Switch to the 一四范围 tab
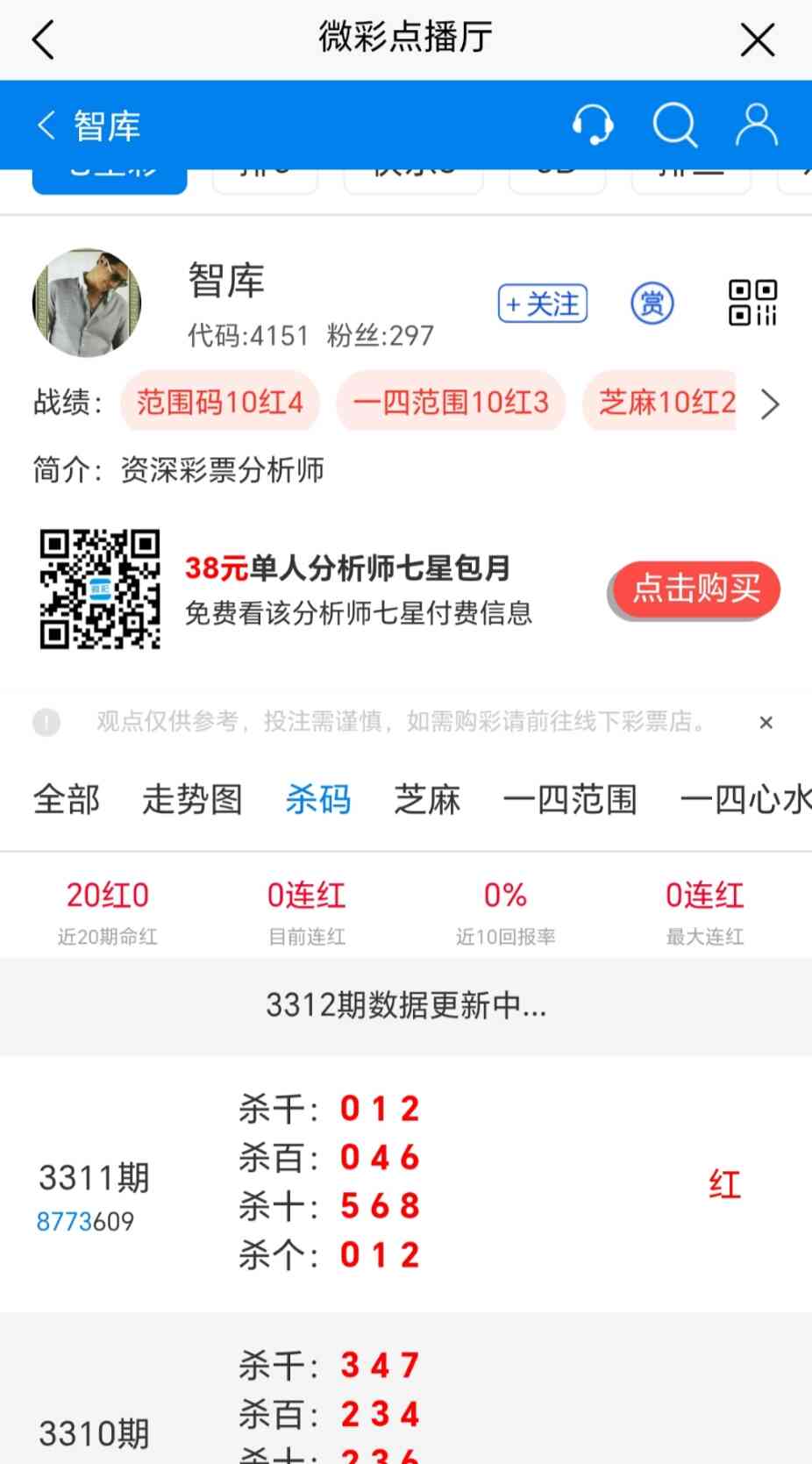Viewport: 812px width, 1464px height. pyautogui.click(x=570, y=800)
